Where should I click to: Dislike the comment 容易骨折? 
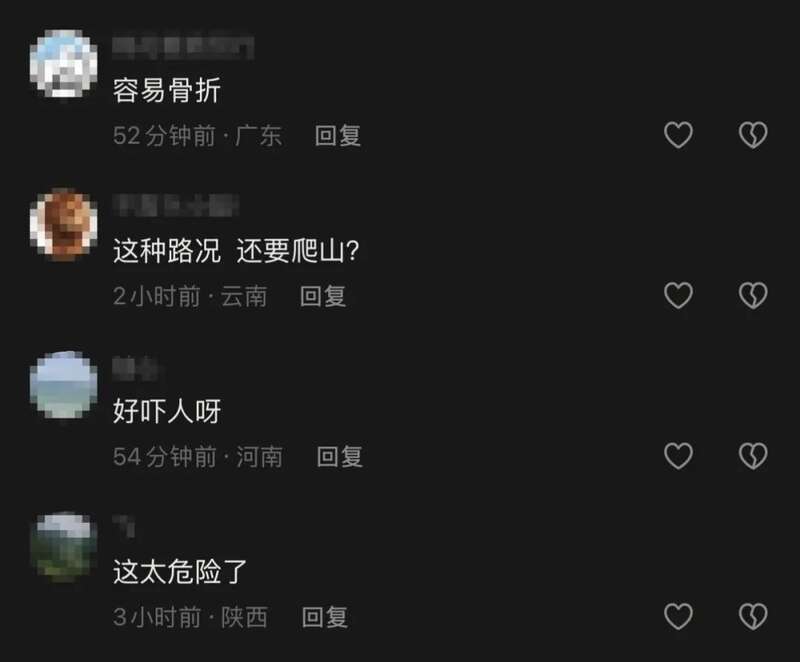click(x=752, y=135)
